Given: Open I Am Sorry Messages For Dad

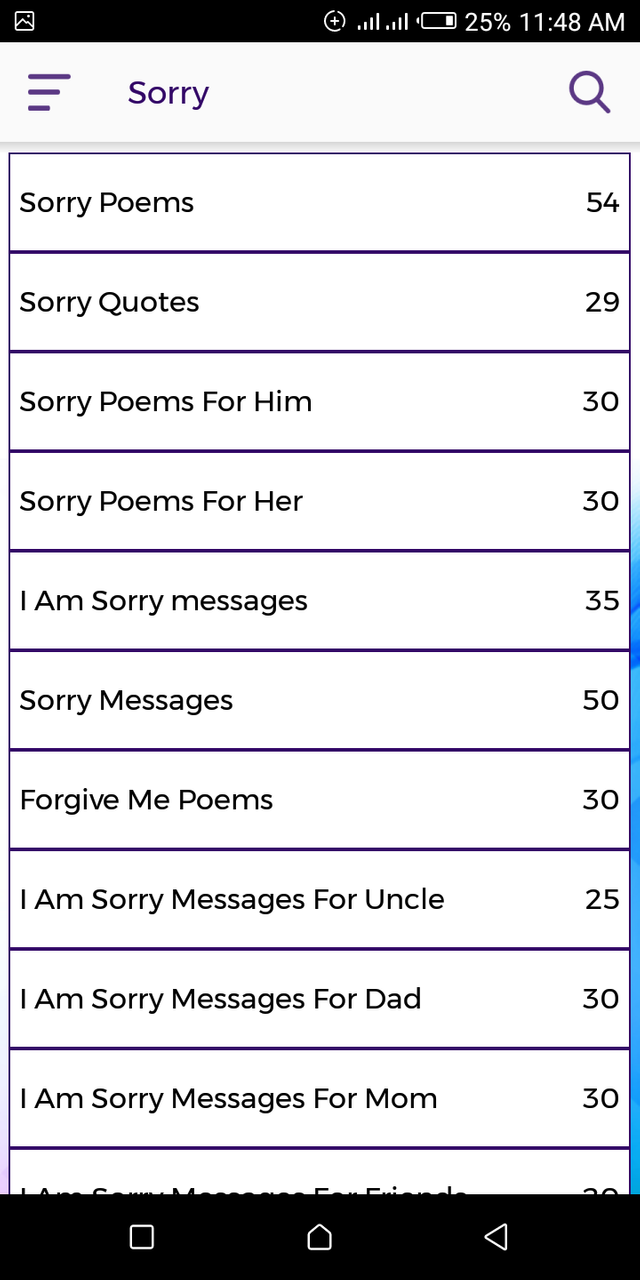Looking at the screenshot, I should (320, 998).
